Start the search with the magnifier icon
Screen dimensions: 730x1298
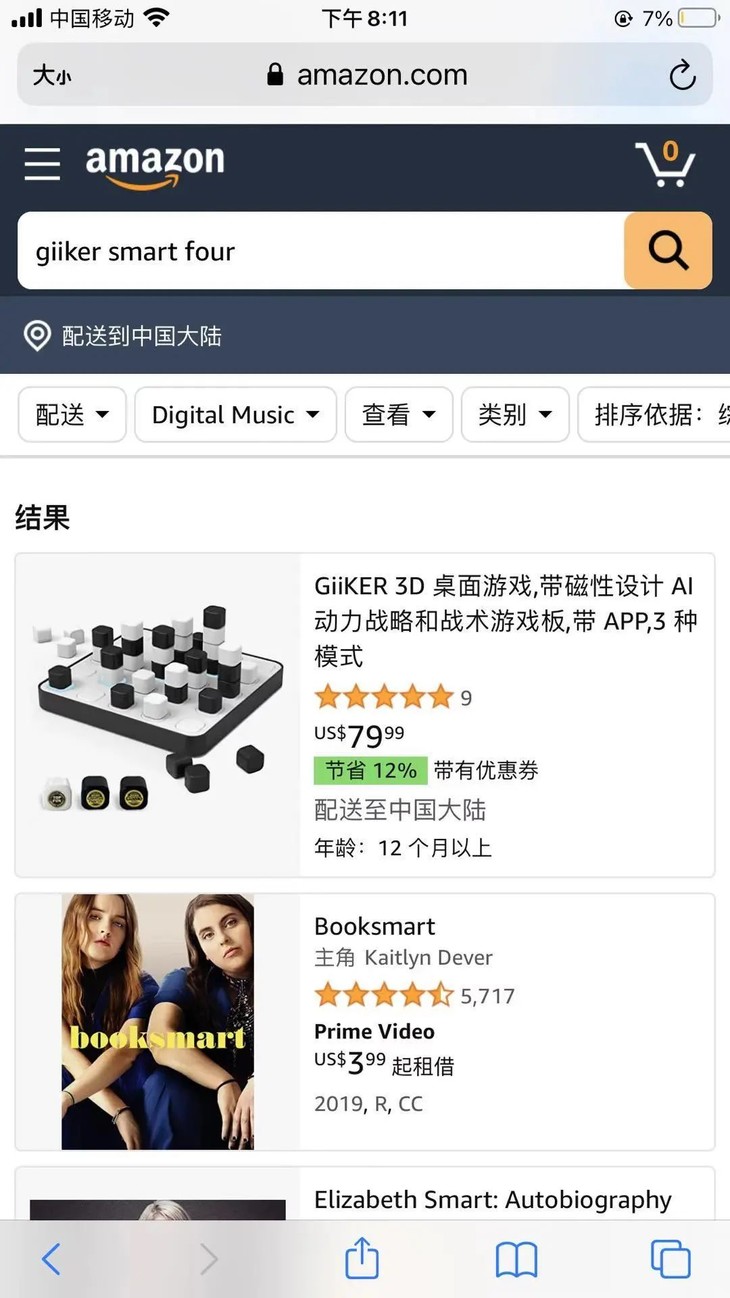[667, 251]
